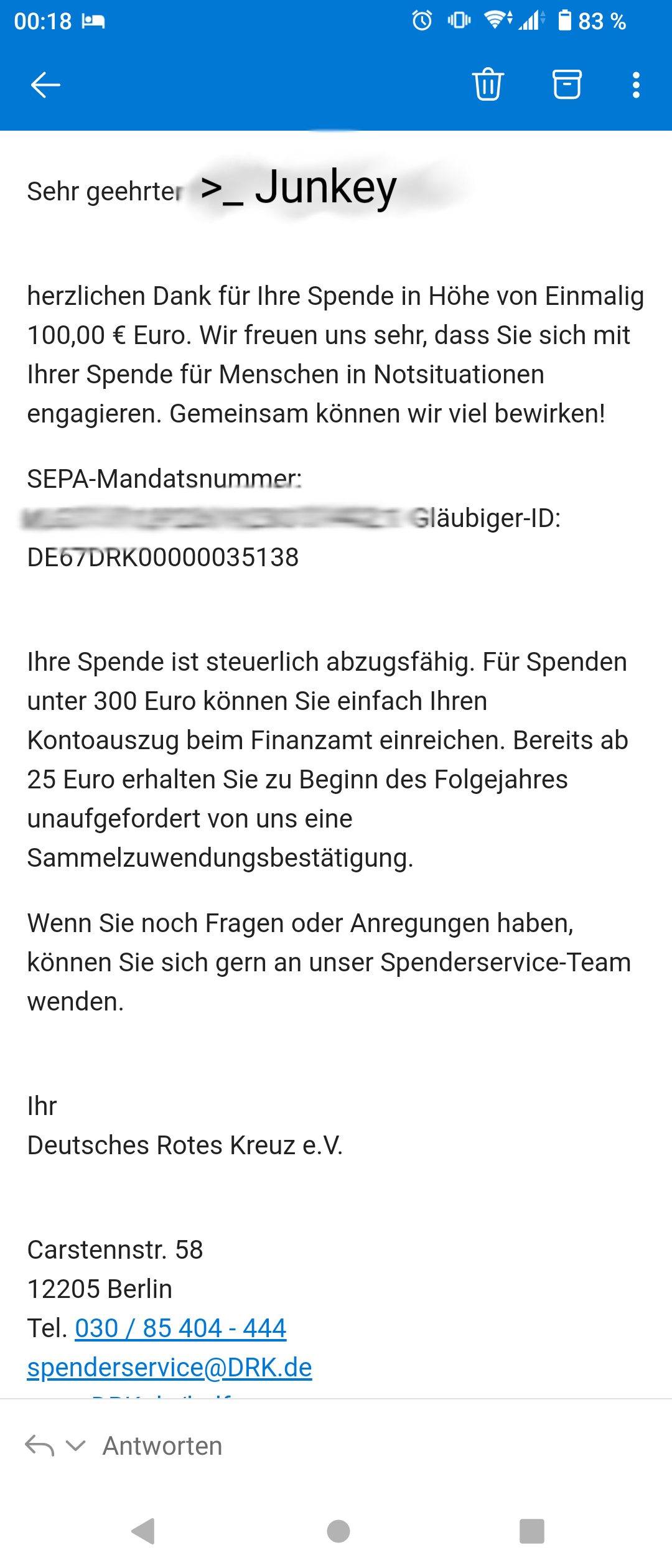This screenshot has height=1568, width=672.
Task: Expand reply options chevron next to Antworten
Action: pyautogui.click(x=75, y=1446)
